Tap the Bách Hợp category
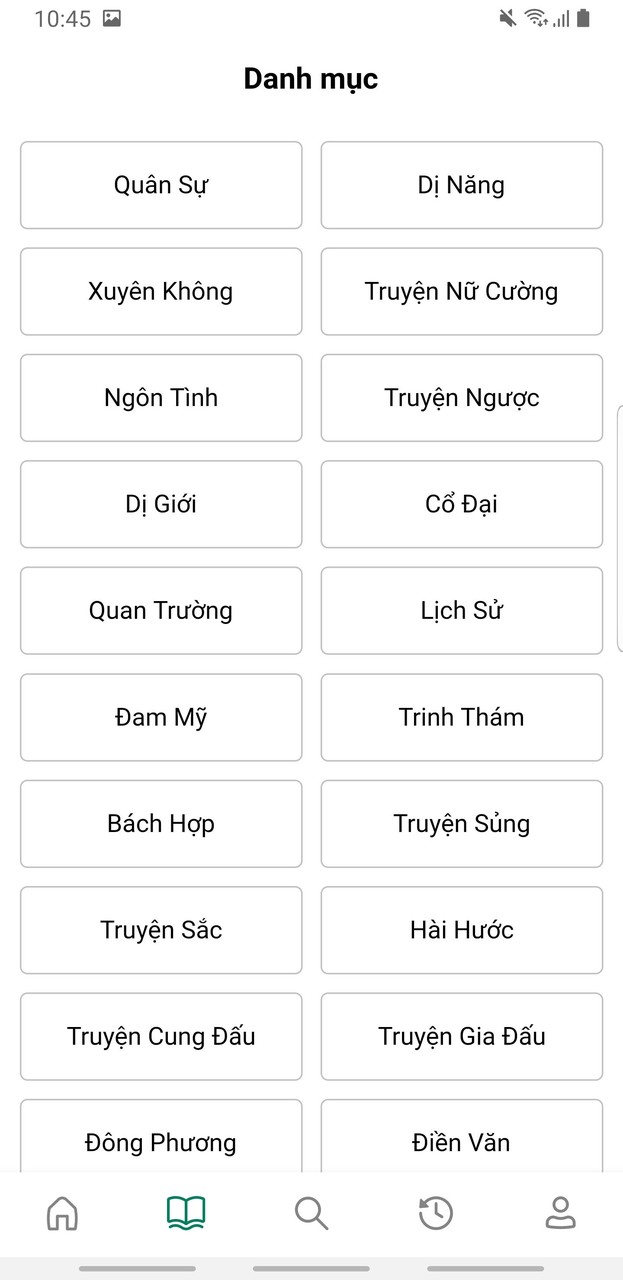 click(x=161, y=823)
